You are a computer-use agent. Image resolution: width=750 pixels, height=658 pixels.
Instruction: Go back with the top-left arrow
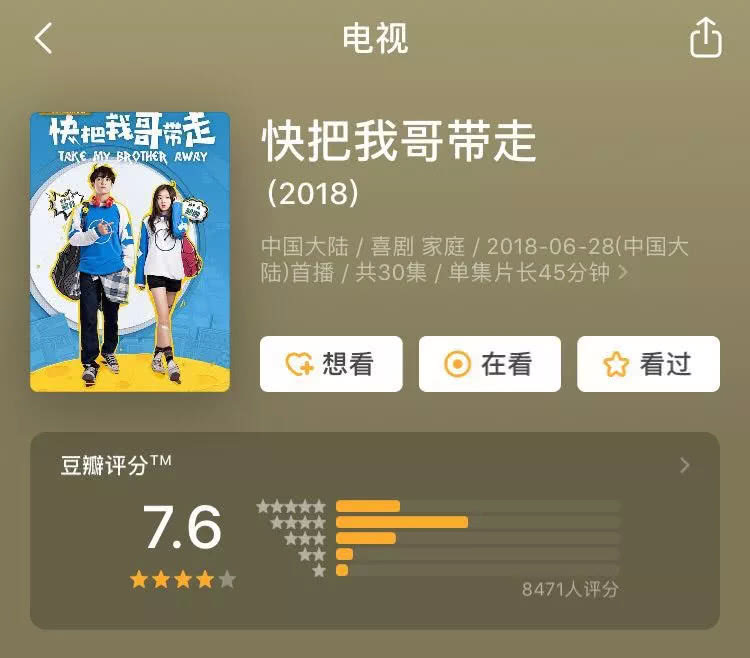pos(42,39)
